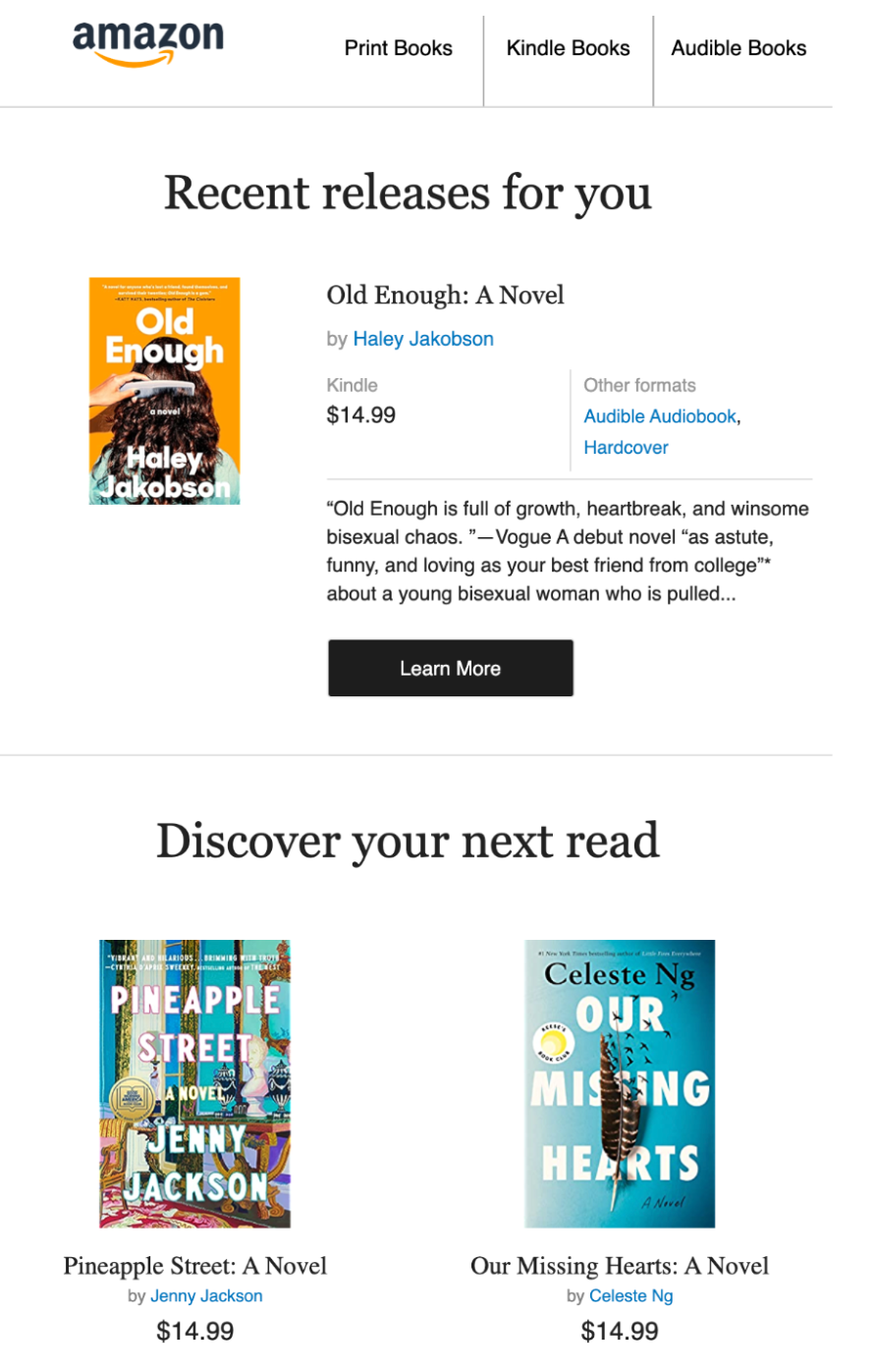Viewport: 876px width, 1372px height.
Task: Tap Learn More about Old Enough
Action: coord(450,669)
